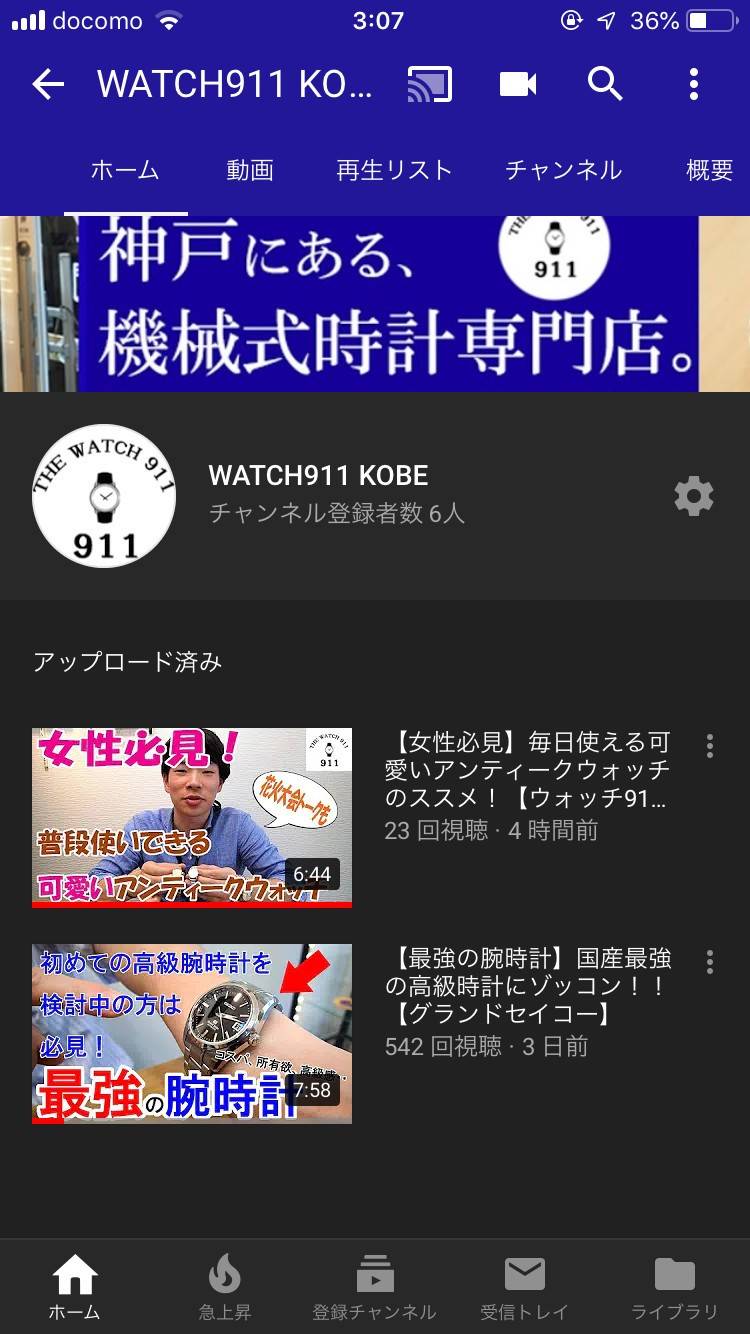Open the 受信トレイ inbox tab
This screenshot has width=750, height=1334.
point(524,1288)
